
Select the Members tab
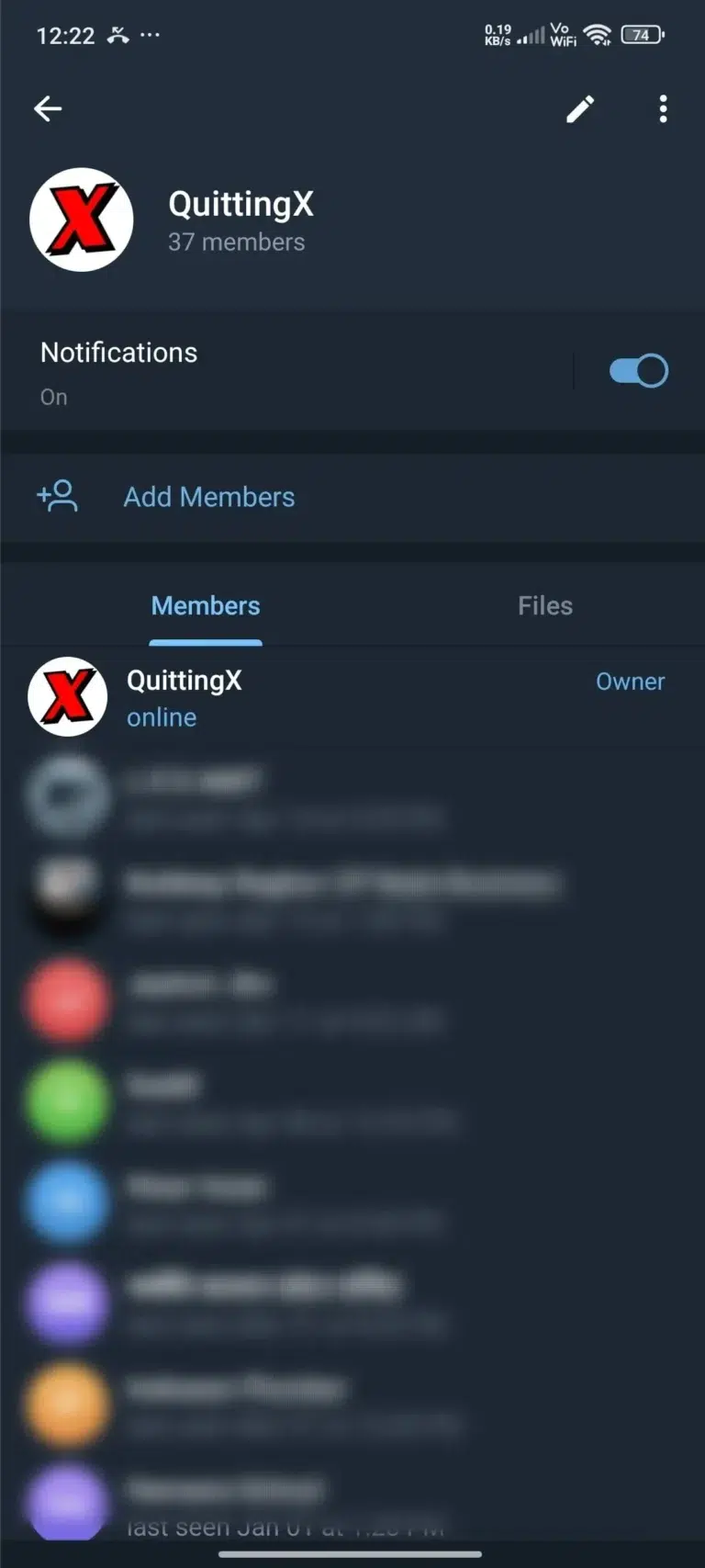tap(206, 605)
